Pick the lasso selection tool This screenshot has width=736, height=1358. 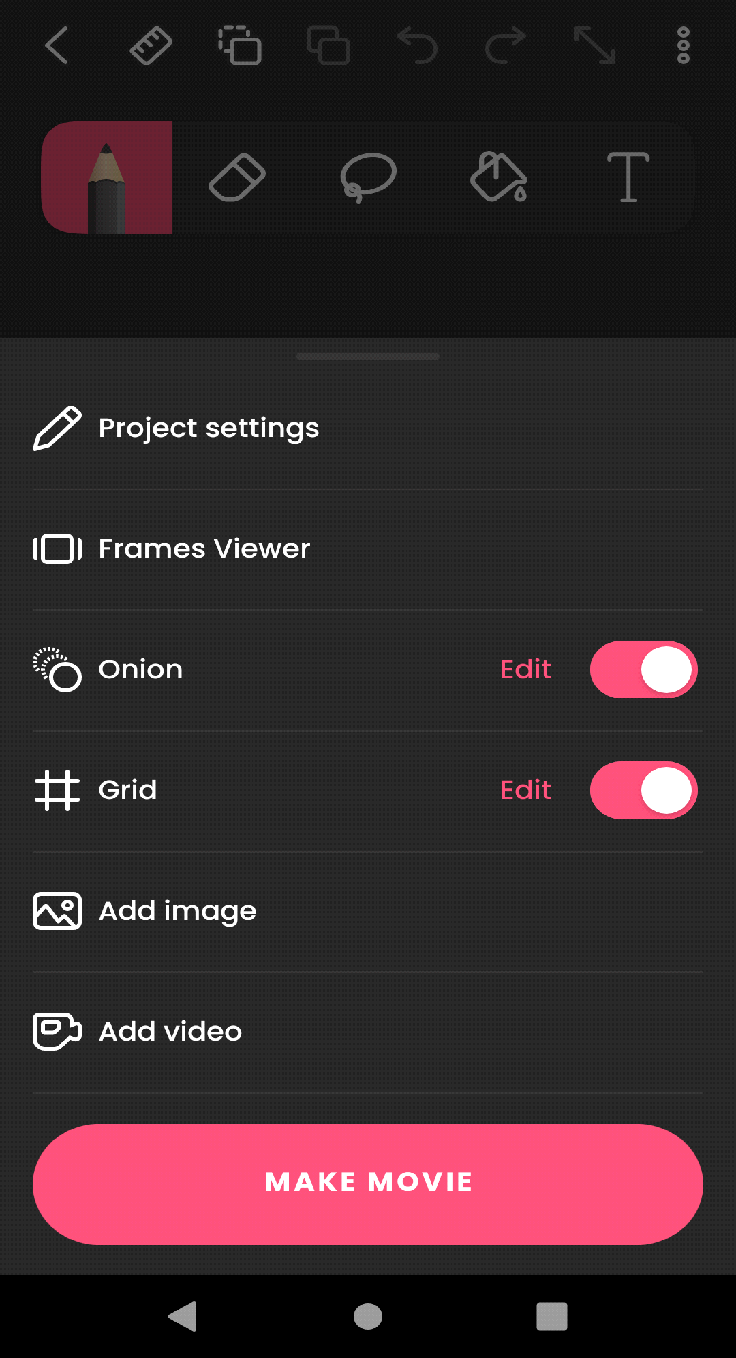point(368,178)
